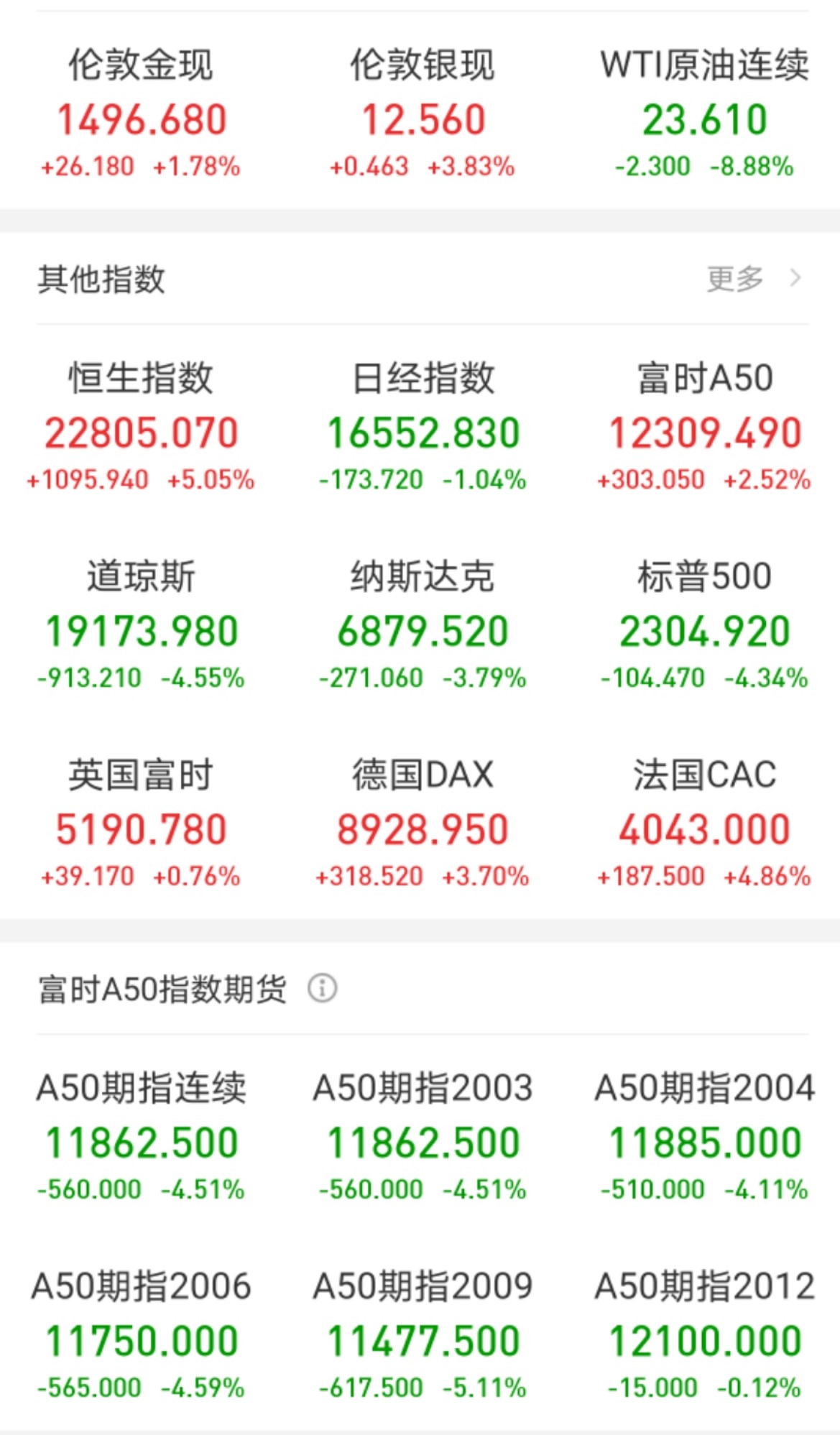View WTI原油连续 details
840x1435 pixels.
click(704, 115)
